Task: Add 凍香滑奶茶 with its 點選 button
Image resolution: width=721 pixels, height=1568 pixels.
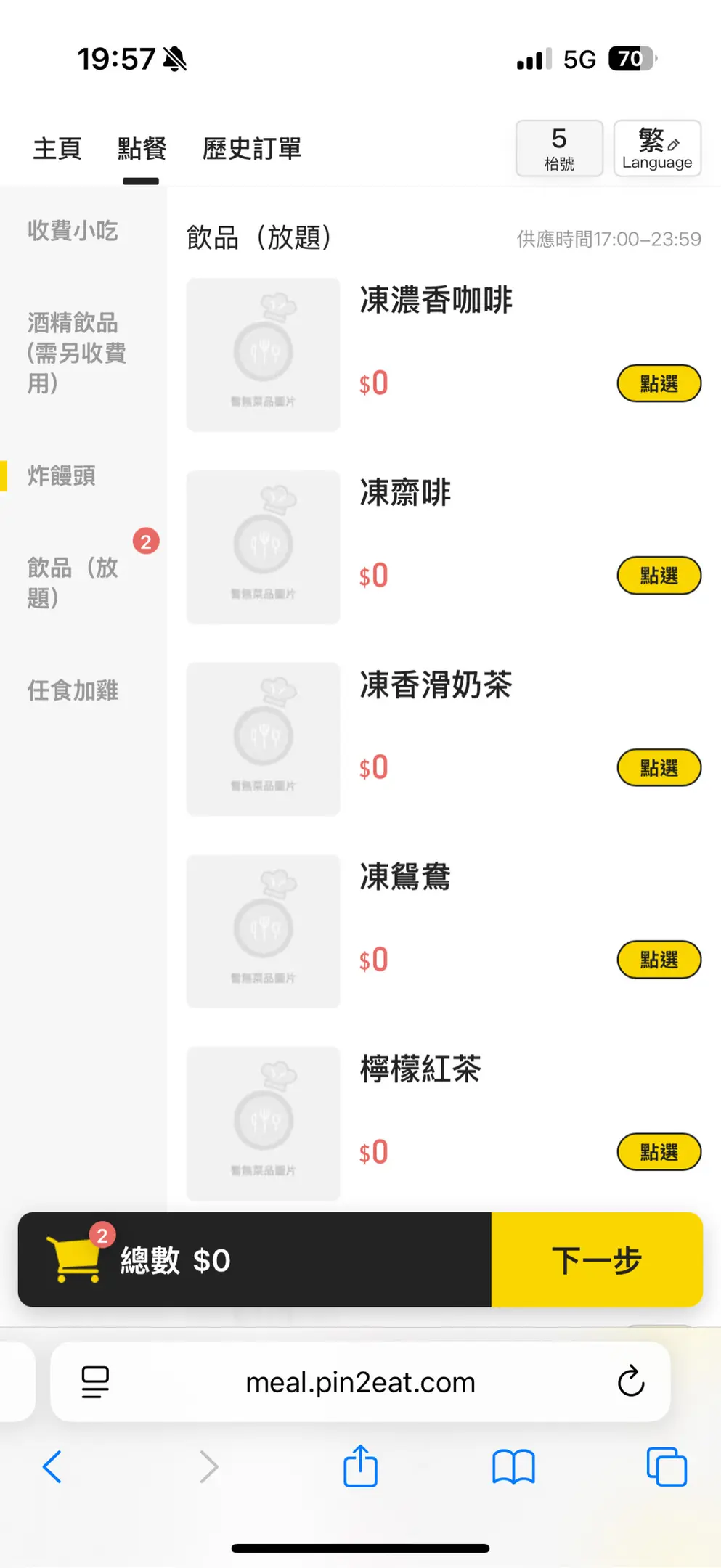Action: [659, 767]
